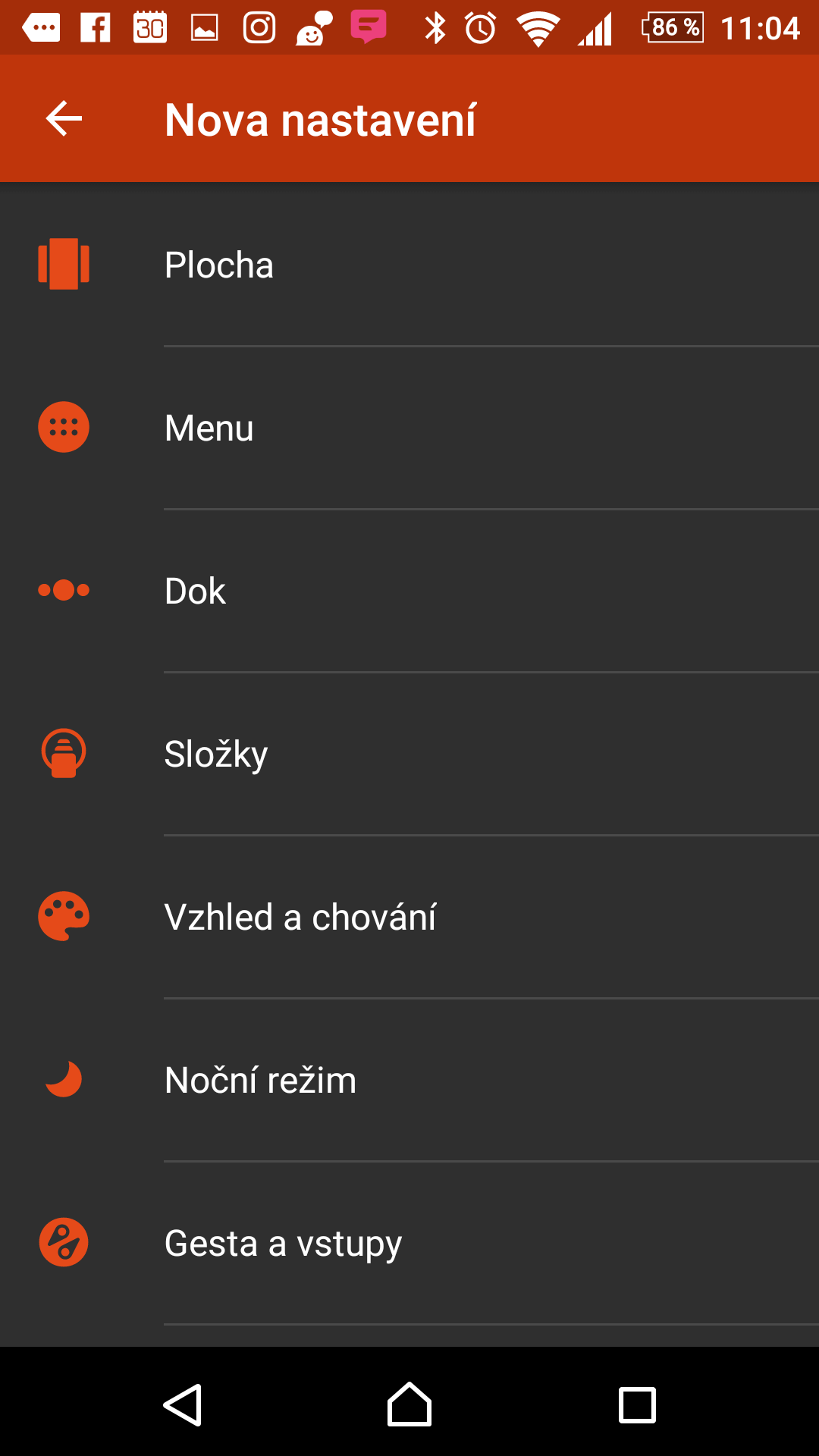Go back using the app bar arrow
Viewport: 819px width, 1456px height.
pyautogui.click(x=64, y=119)
